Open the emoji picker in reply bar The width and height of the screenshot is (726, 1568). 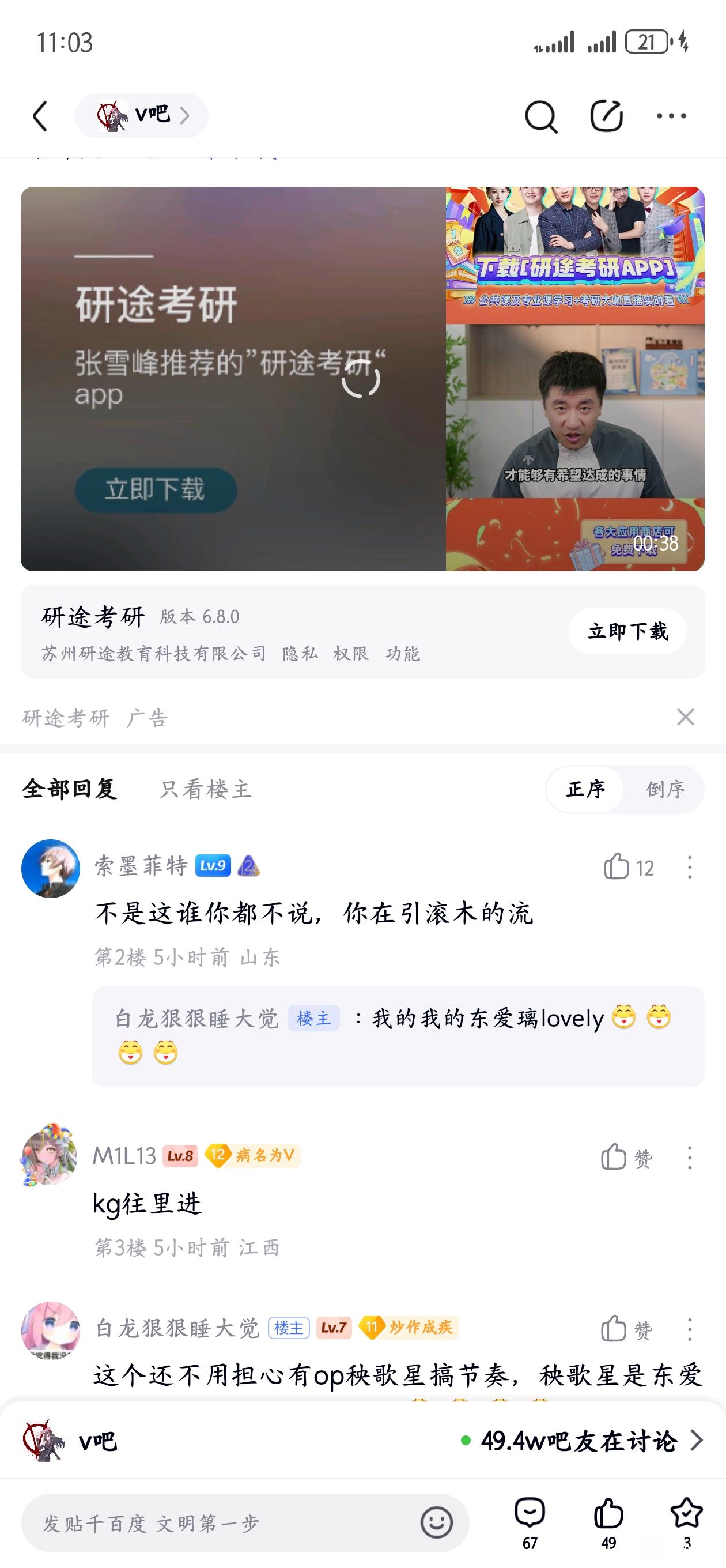436,1524
